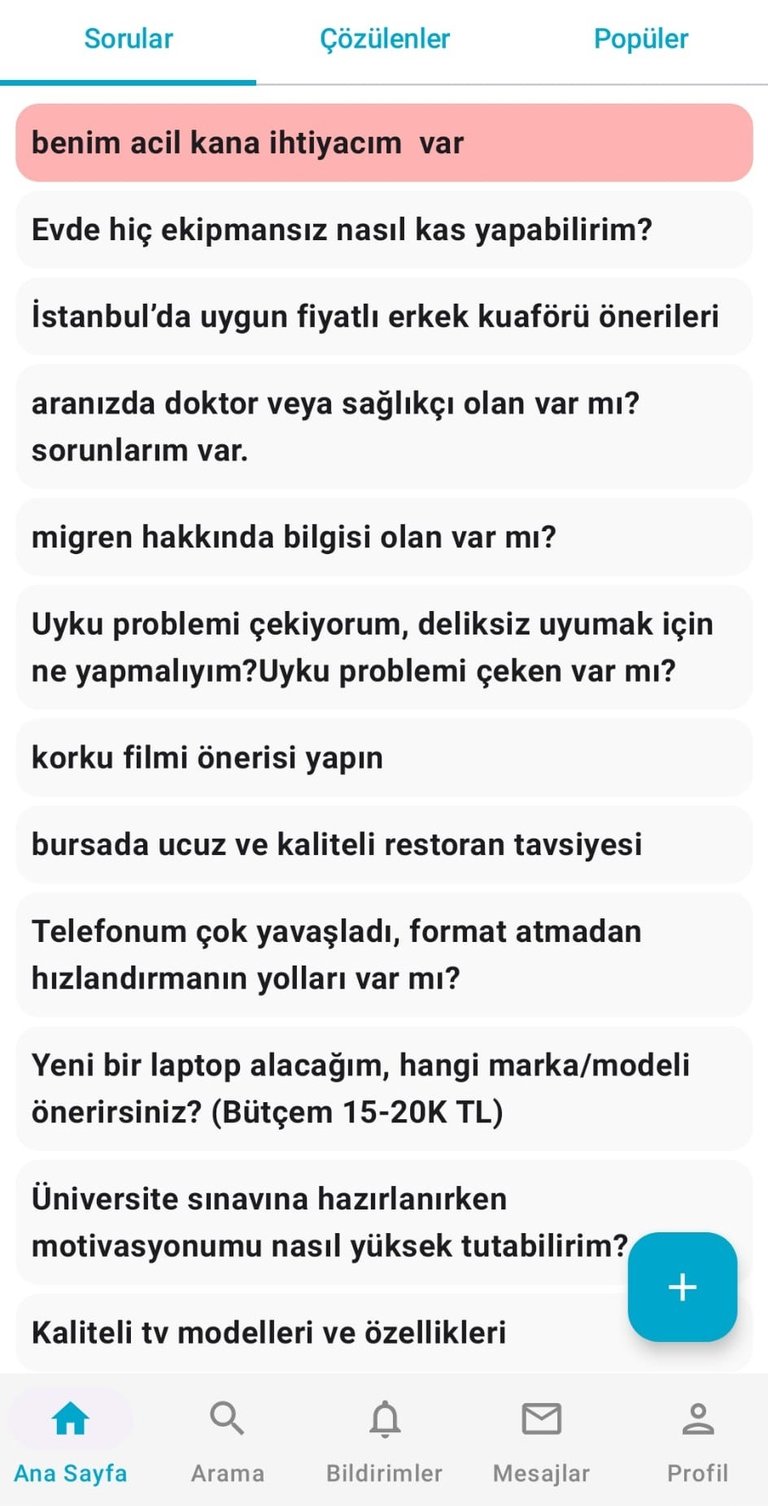Switch to the Çözülenler tab

click(384, 40)
